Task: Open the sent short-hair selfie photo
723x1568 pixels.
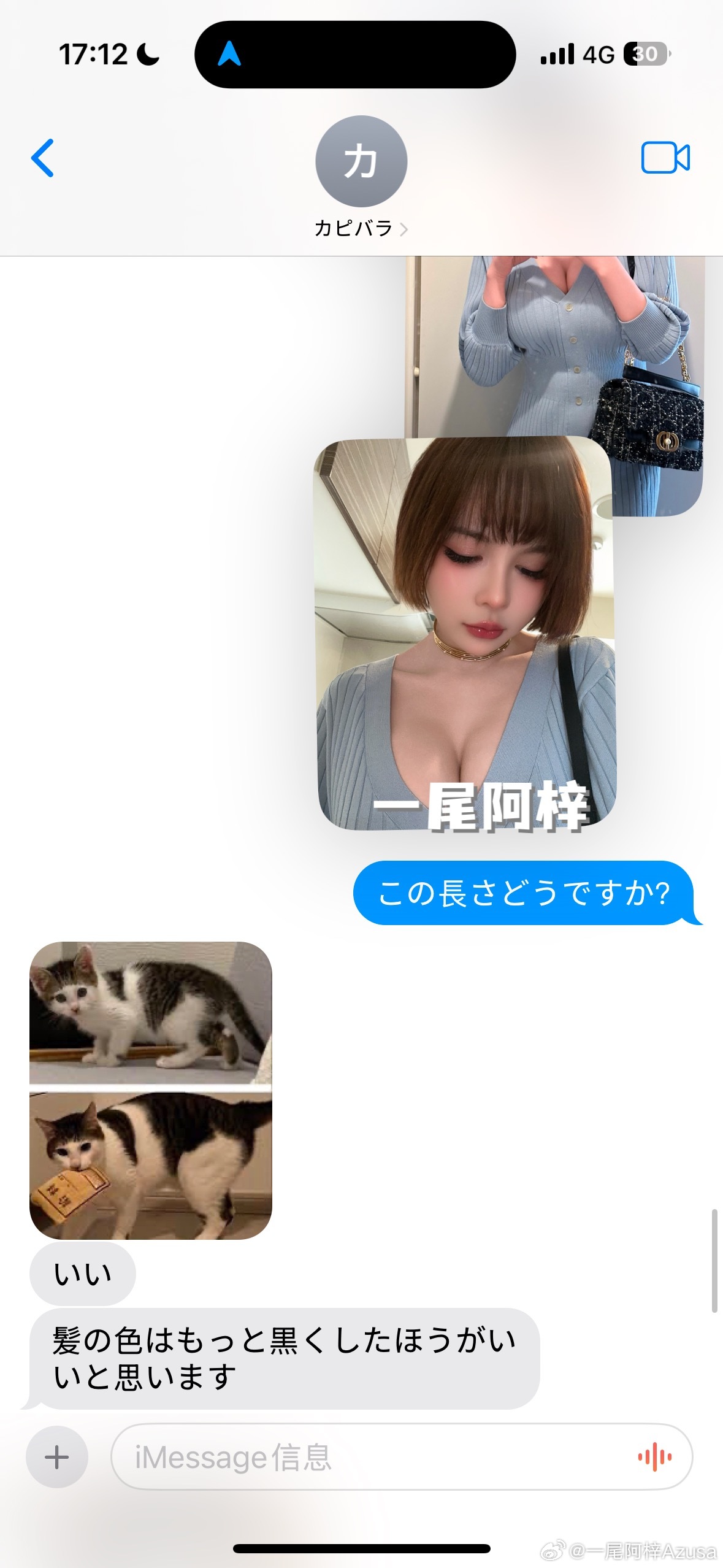Action: (x=465, y=632)
